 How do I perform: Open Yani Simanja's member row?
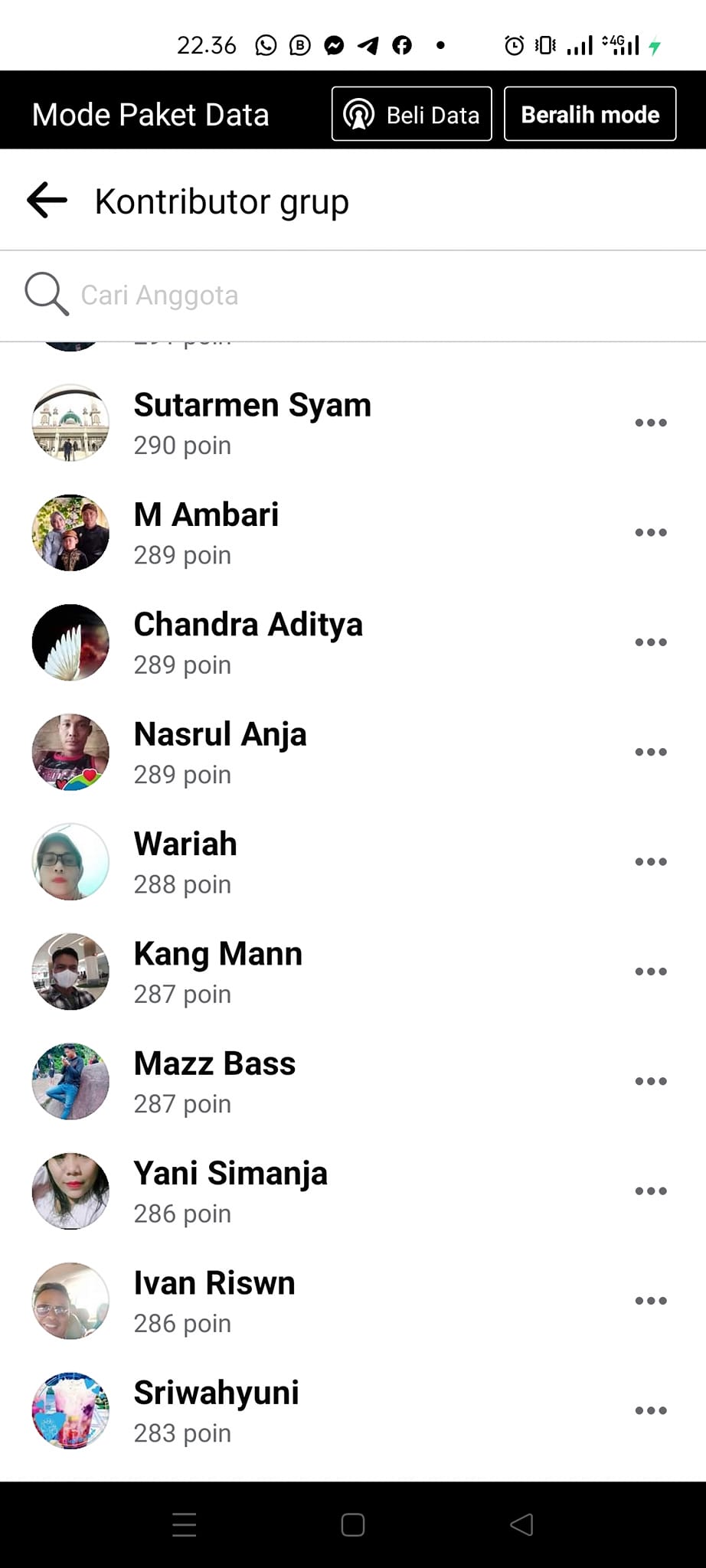pyautogui.click(x=230, y=1191)
